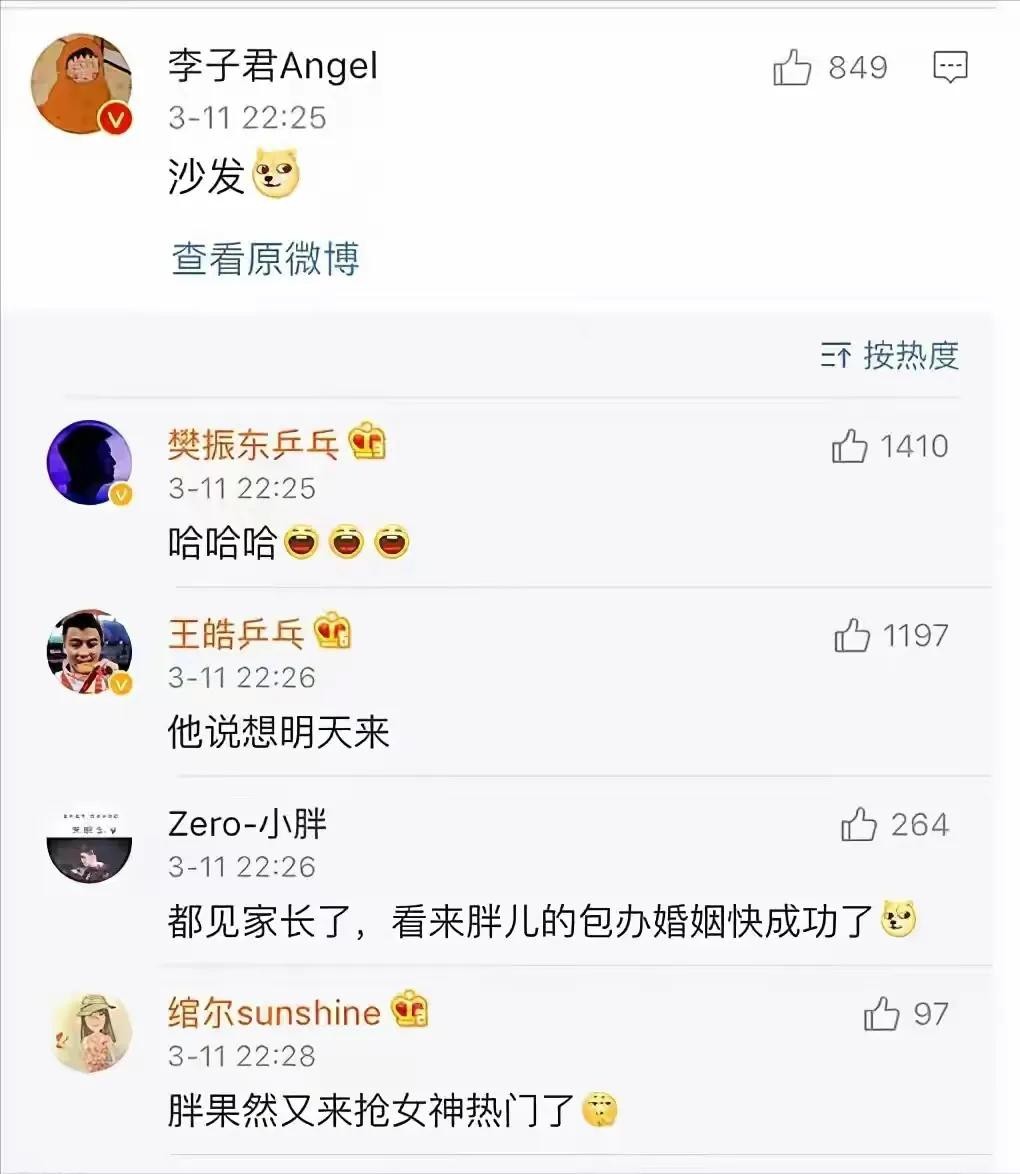This screenshot has width=1020, height=1174.
Task: Like Zero-小胖's reply
Action: 859,825
